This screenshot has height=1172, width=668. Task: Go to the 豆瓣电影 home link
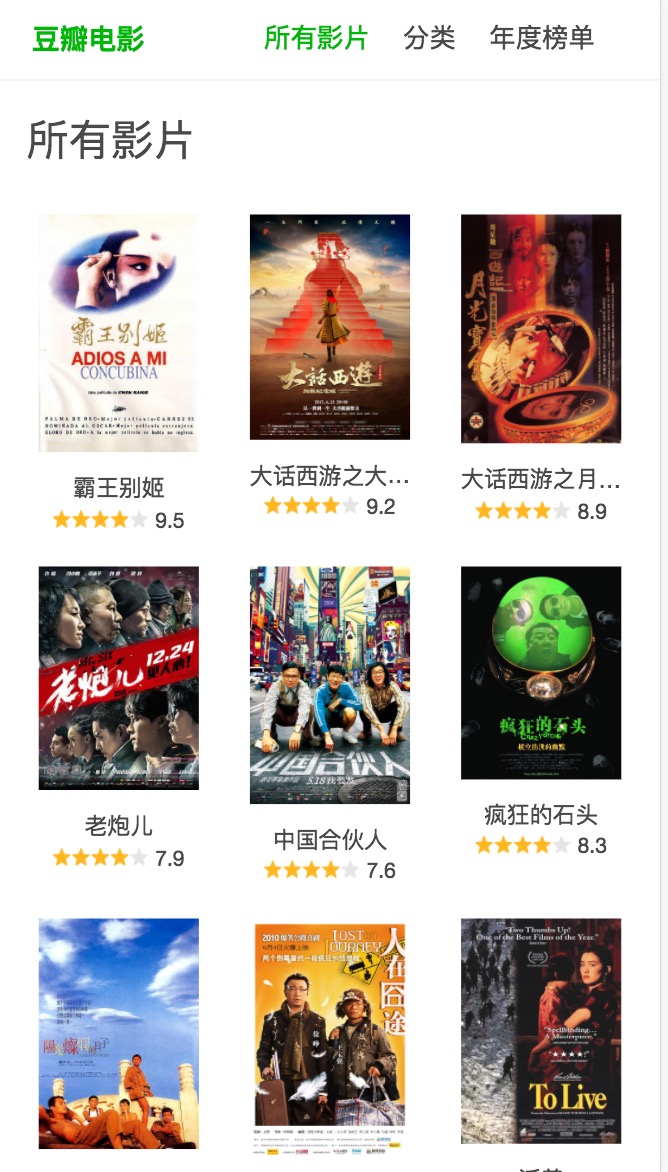pyautogui.click(x=88, y=39)
